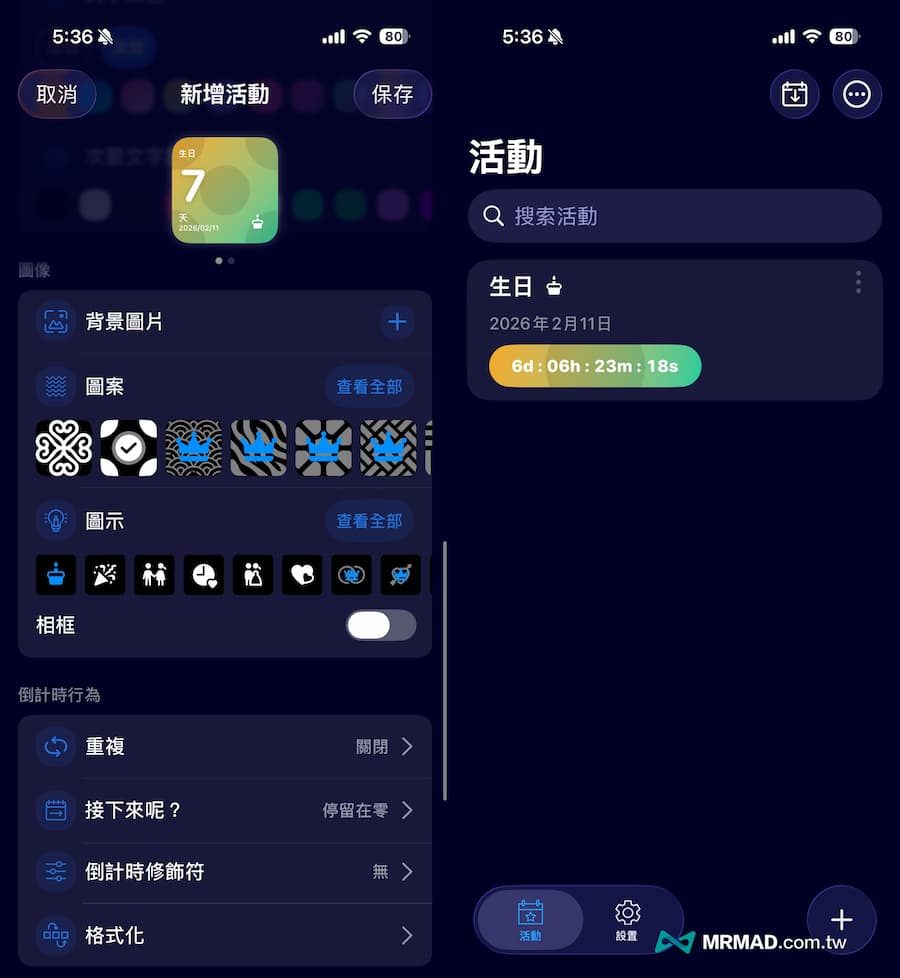Open the three-dot menu on 生日 event card
Image resolution: width=900 pixels, height=978 pixels.
tap(858, 283)
